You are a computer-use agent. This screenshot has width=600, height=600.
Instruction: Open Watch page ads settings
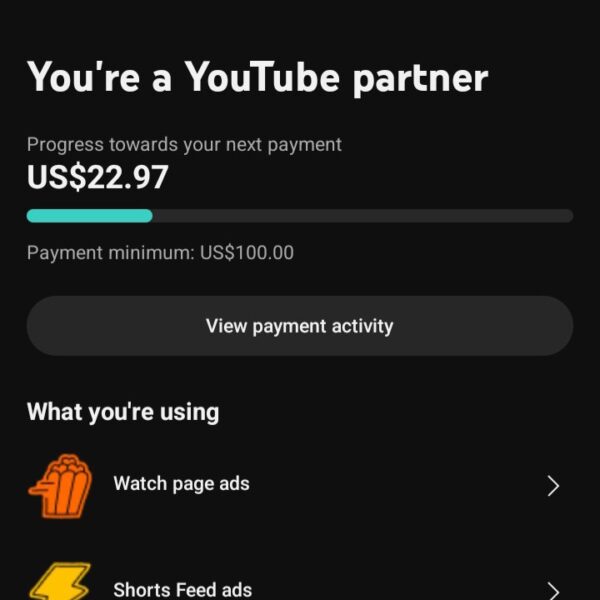(x=299, y=485)
